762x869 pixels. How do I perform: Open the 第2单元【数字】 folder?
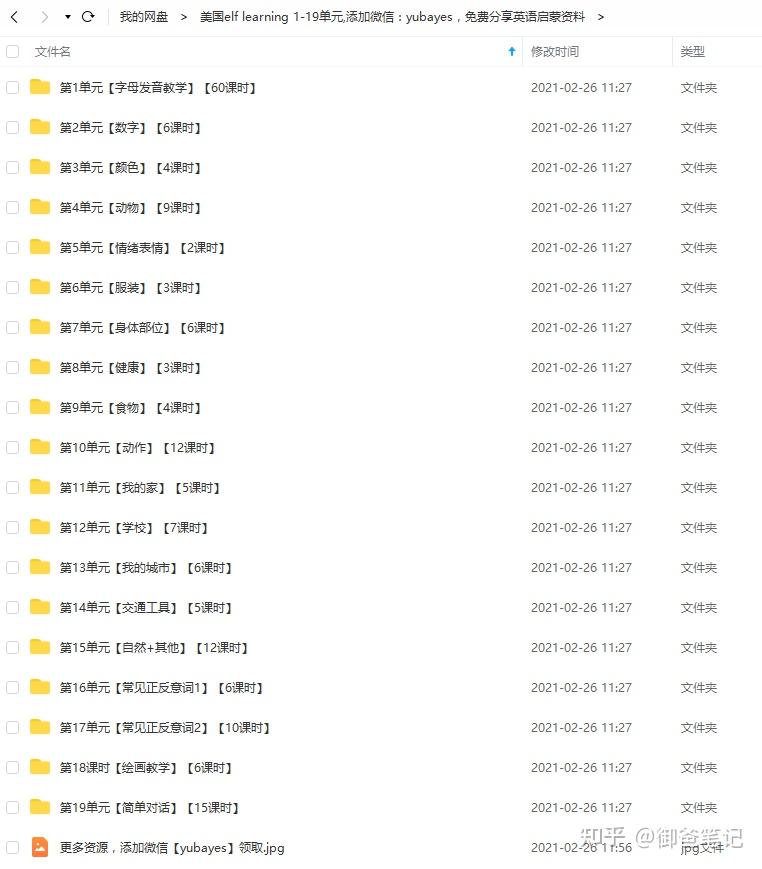(130, 128)
